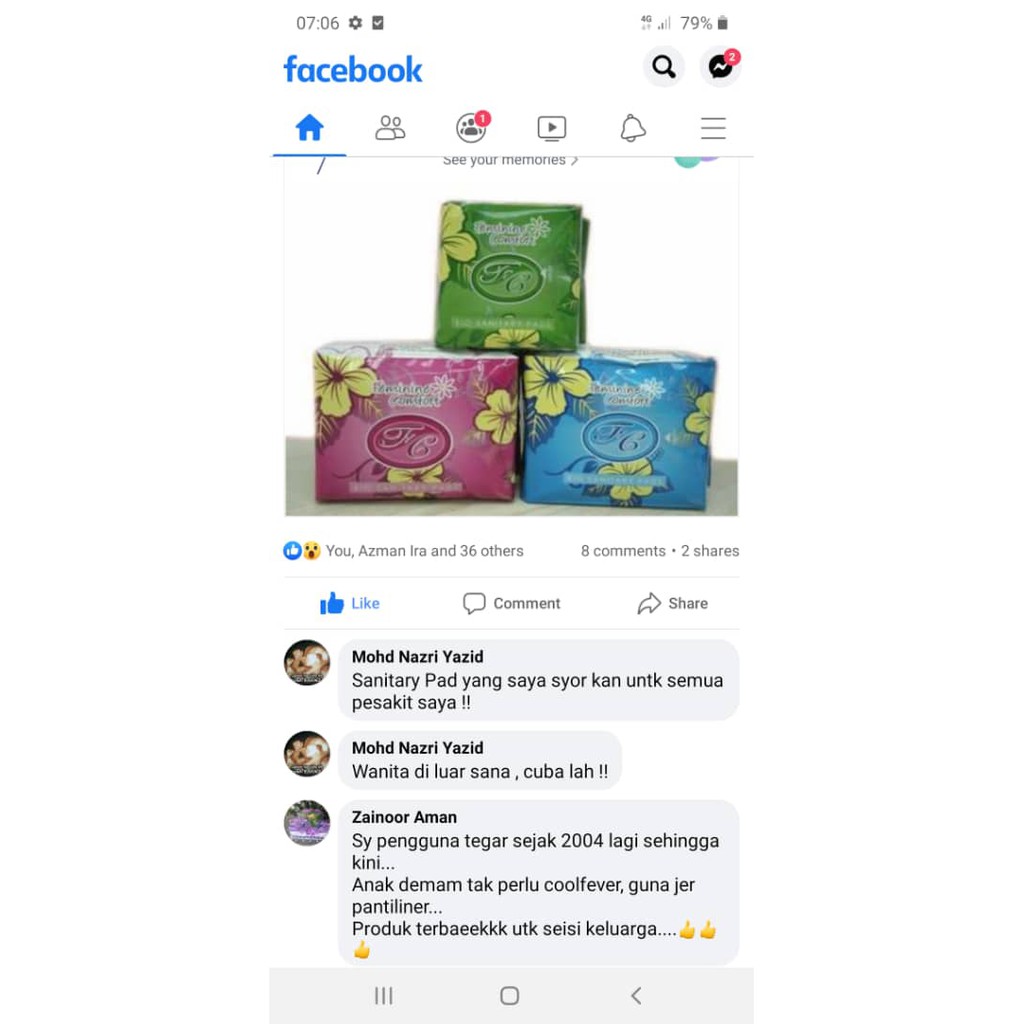Open the notifications bell tab
The height and width of the screenshot is (1024, 1024).
632,127
